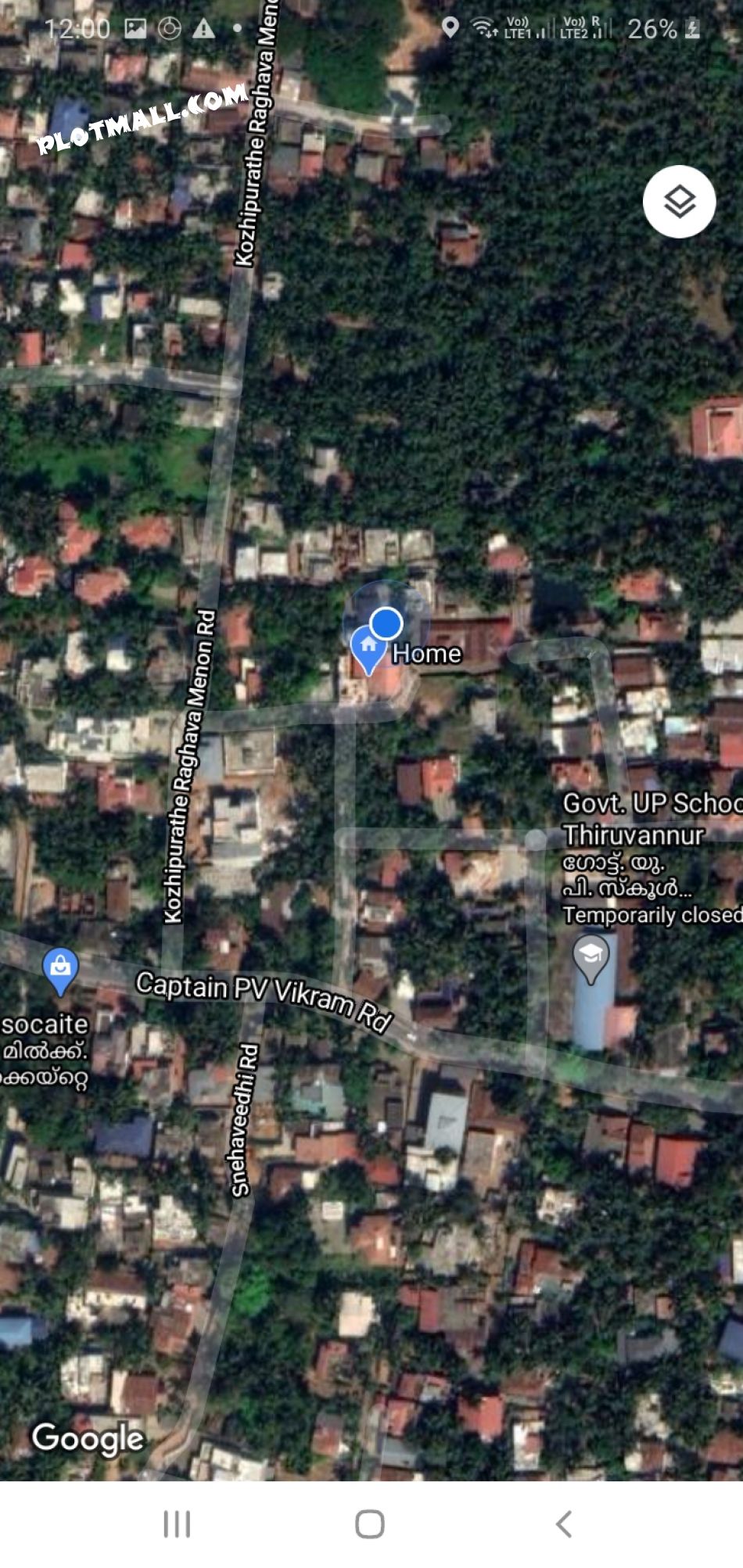Tap the Google logo watermark
The image size is (743, 1568).
pyautogui.click(x=88, y=1437)
